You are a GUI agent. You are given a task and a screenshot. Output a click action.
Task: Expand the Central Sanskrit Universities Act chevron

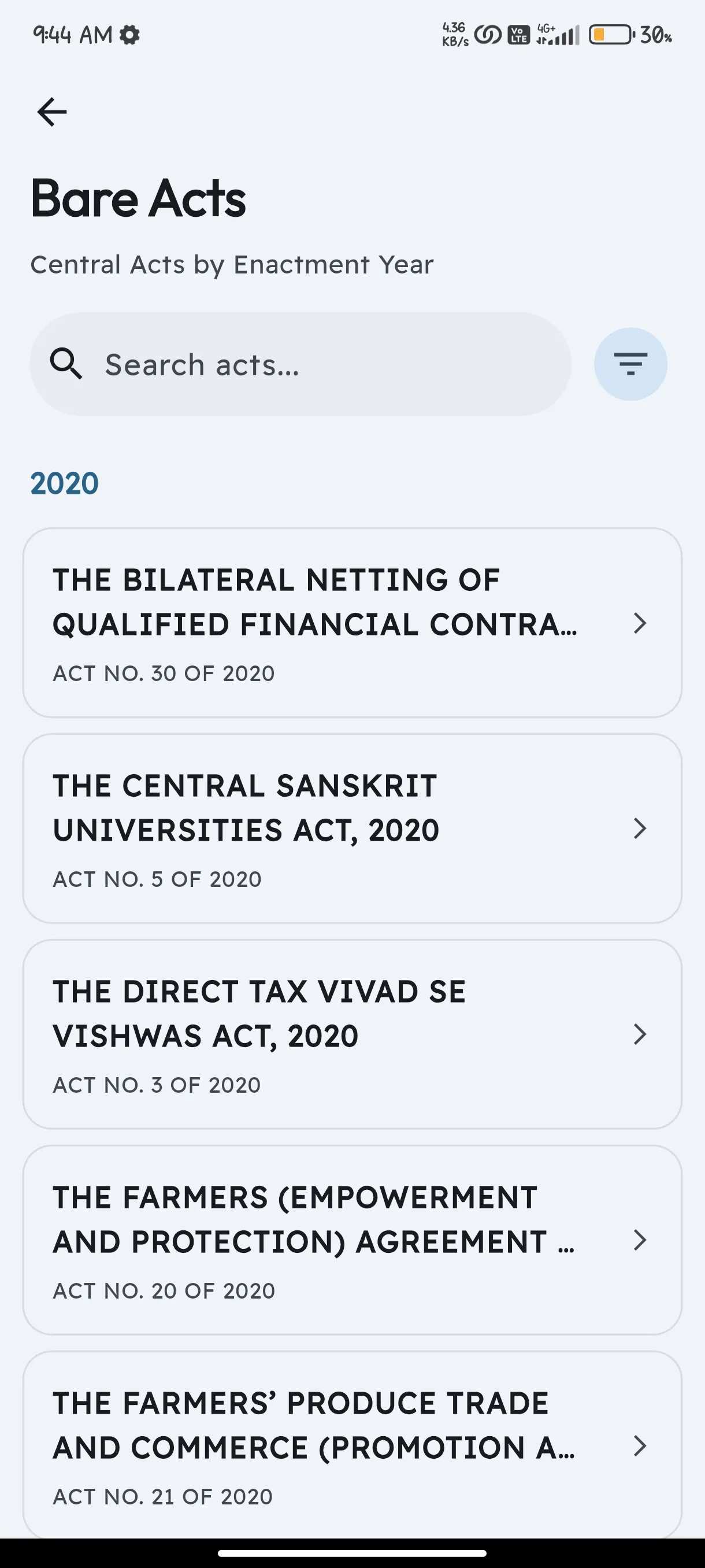click(x=639, y=829)
